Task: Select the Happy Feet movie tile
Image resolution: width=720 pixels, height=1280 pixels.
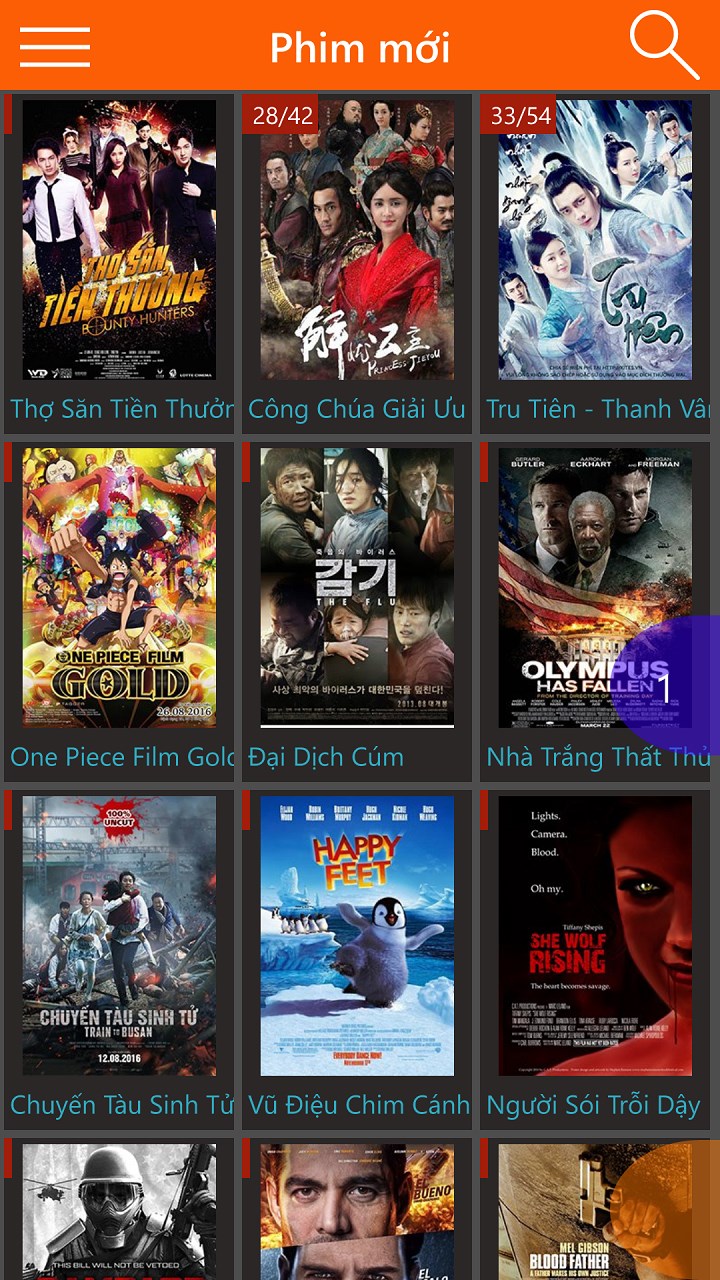Action: coord(357,936)
